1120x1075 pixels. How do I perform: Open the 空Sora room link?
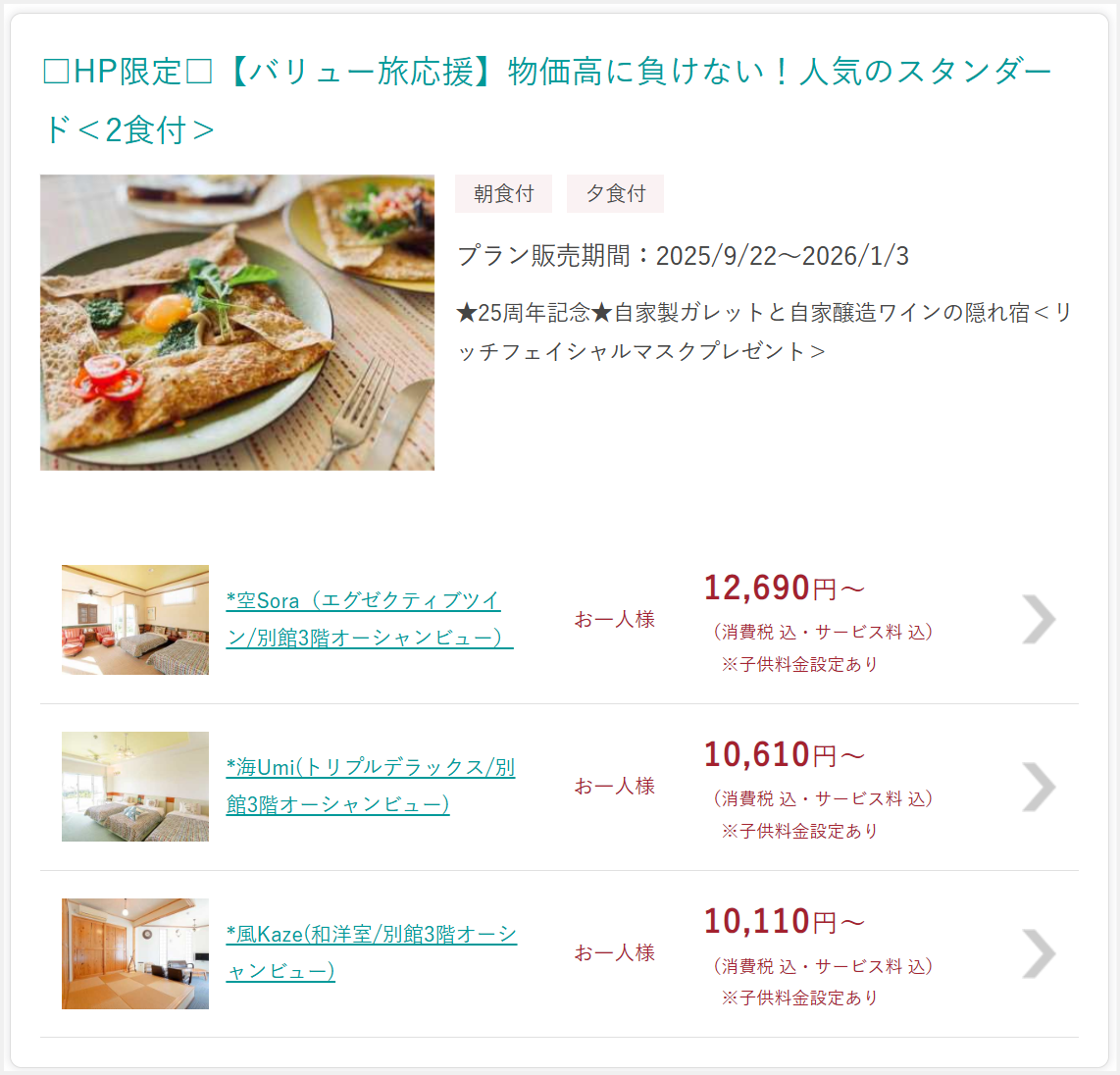click(369, 619)
